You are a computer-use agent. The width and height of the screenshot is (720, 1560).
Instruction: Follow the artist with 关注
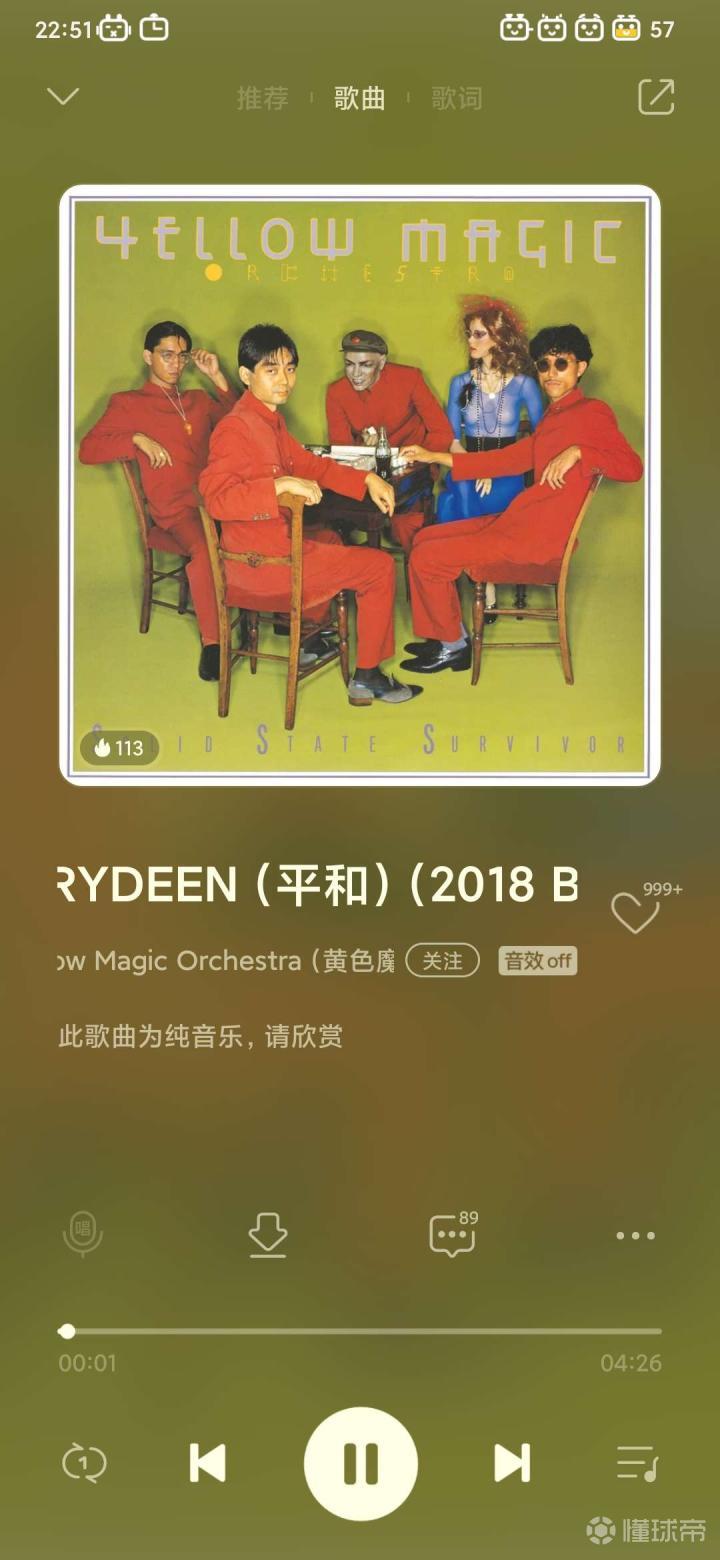442,961
